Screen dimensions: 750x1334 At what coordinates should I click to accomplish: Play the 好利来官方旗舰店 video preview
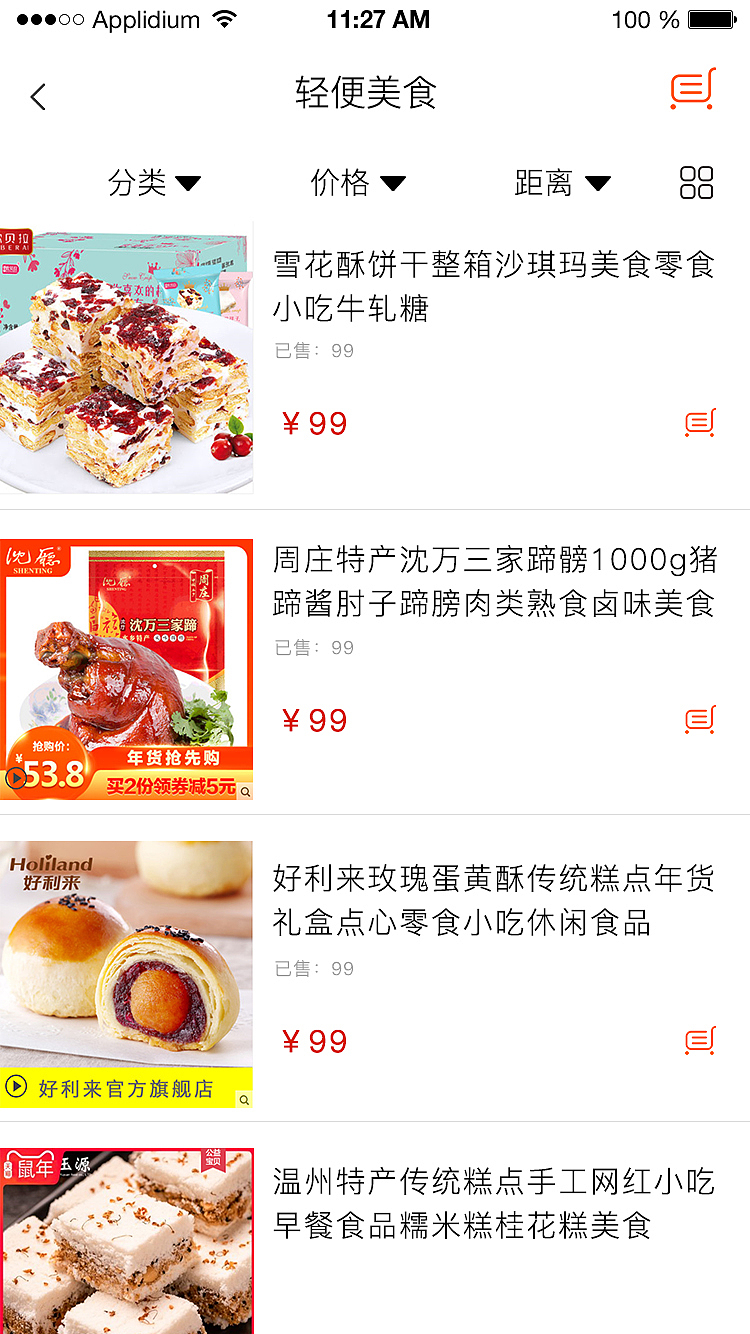click(x=16, y=1087)
